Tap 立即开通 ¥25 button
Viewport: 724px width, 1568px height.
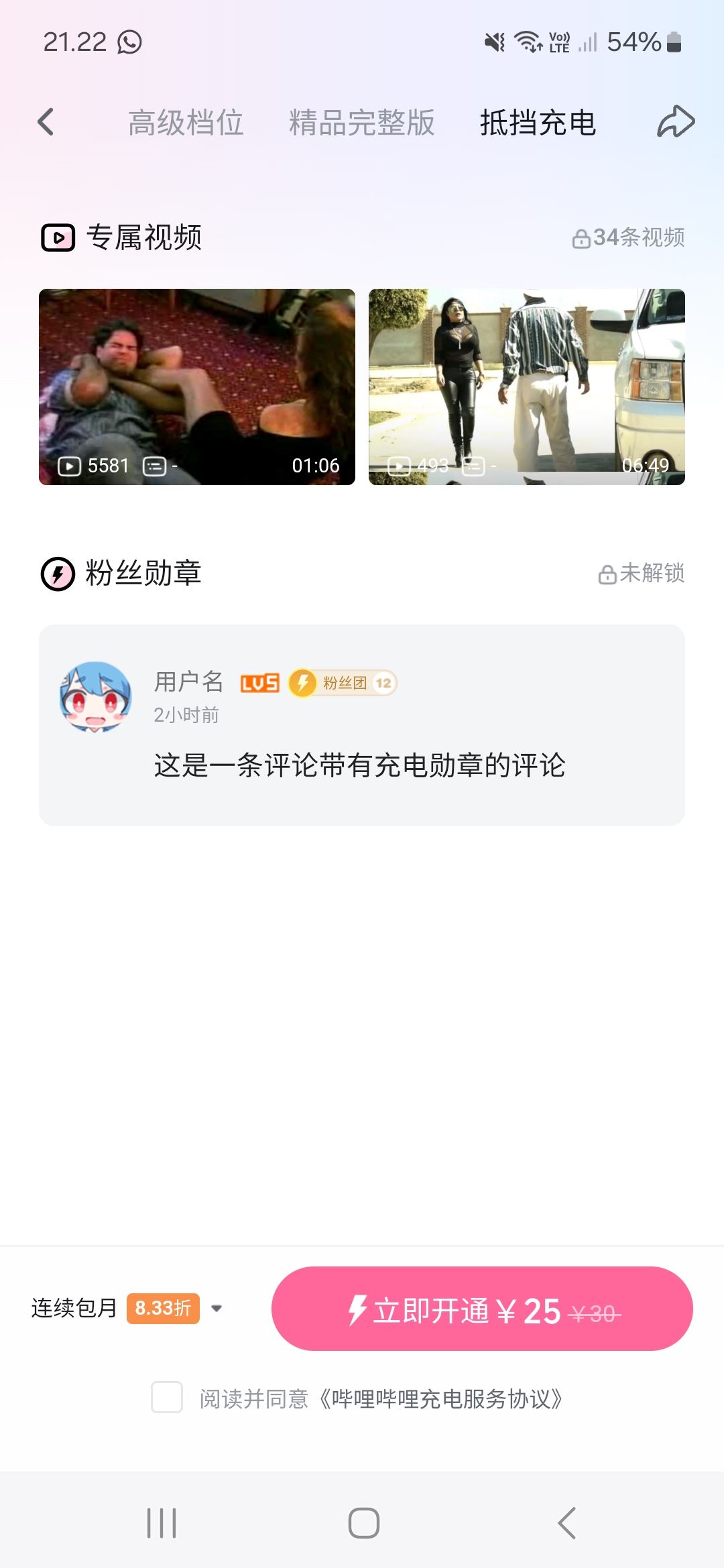pos(481,1309)
